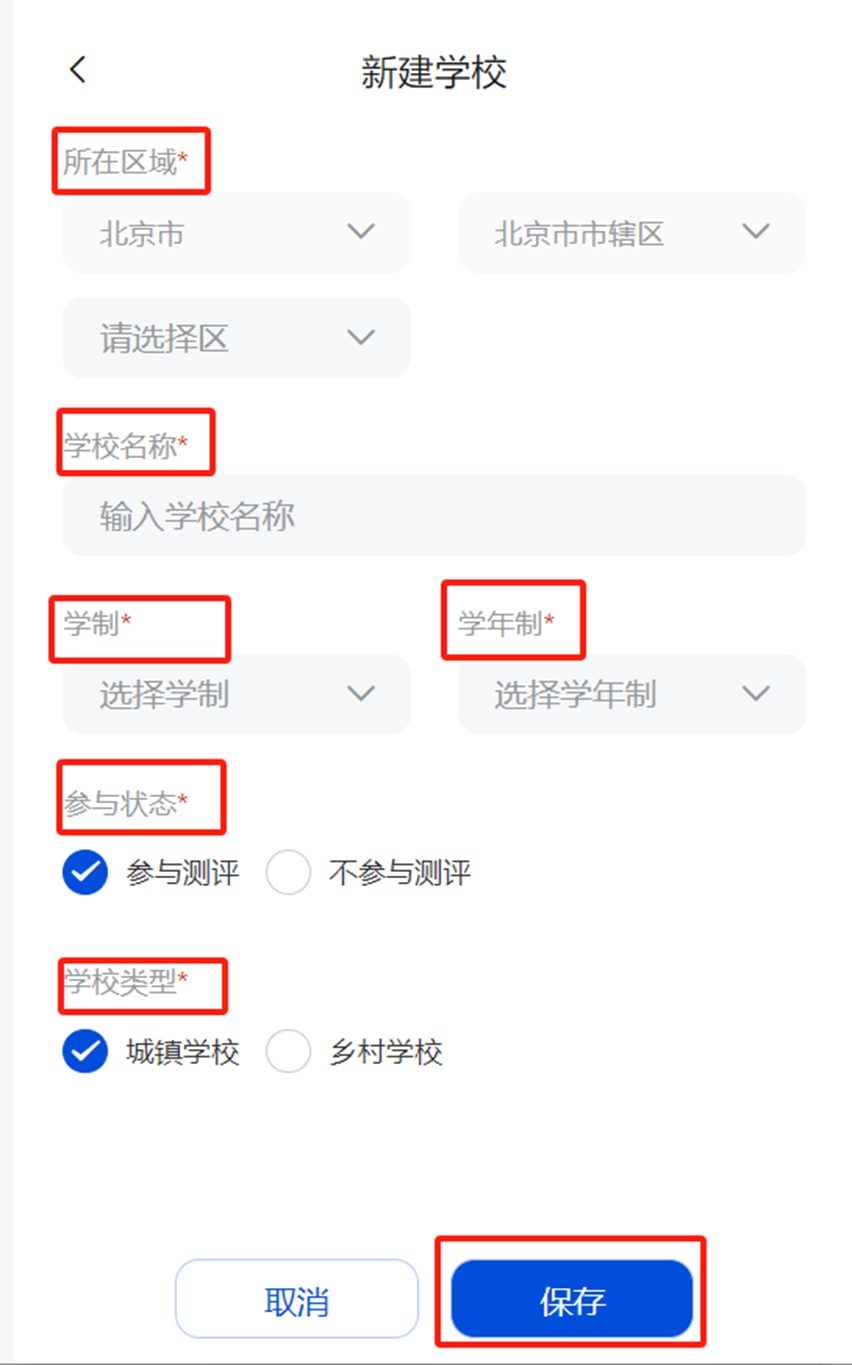Open the 选择学年制 dropdown
The width and height of the screenshot is (852, 1365).
(632, 694)
